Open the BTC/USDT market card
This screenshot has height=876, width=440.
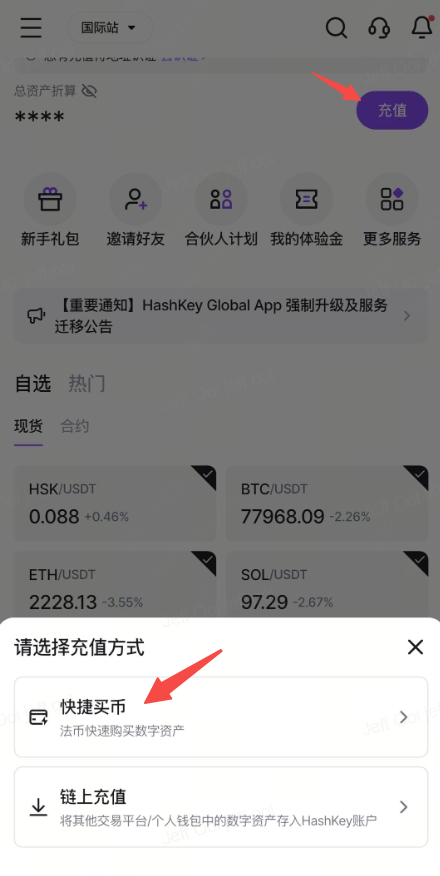327,503
